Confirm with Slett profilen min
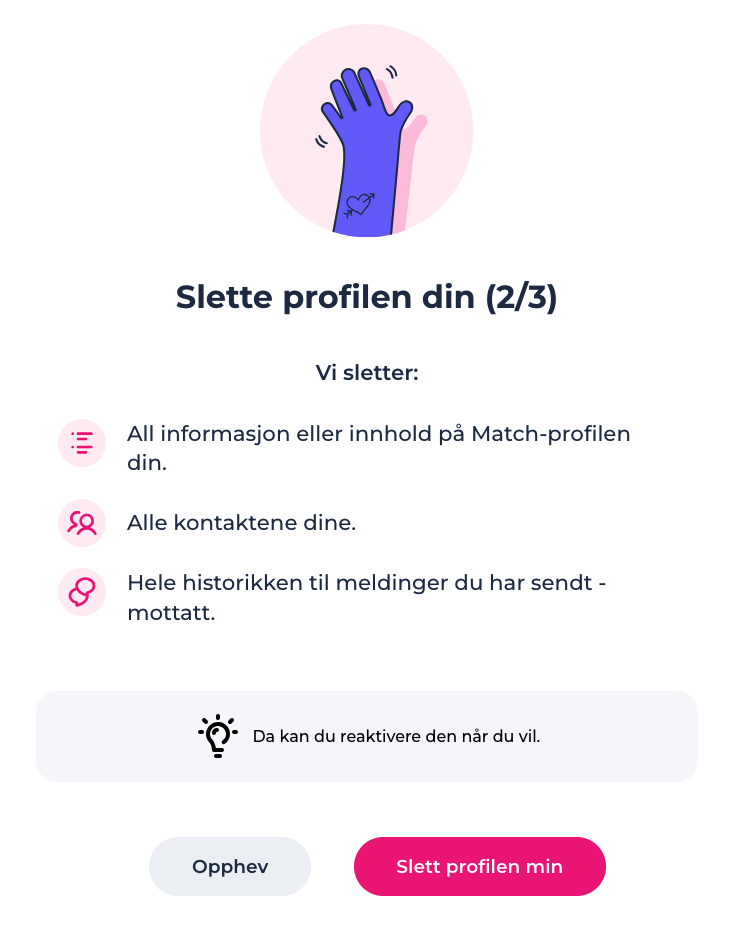730x941 pixels. click(x=480, y=866)
